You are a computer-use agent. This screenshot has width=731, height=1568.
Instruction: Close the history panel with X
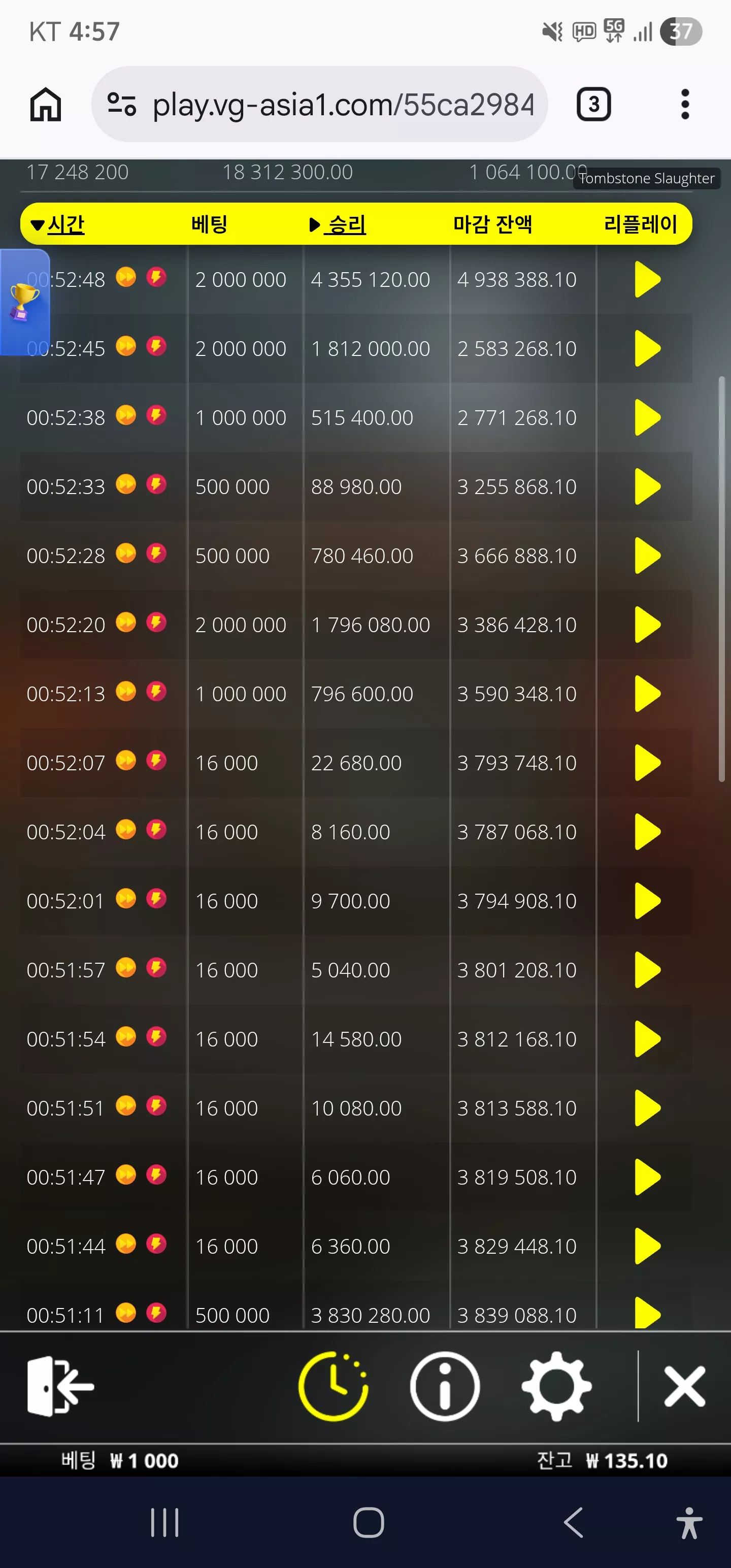click(685, 1386)
